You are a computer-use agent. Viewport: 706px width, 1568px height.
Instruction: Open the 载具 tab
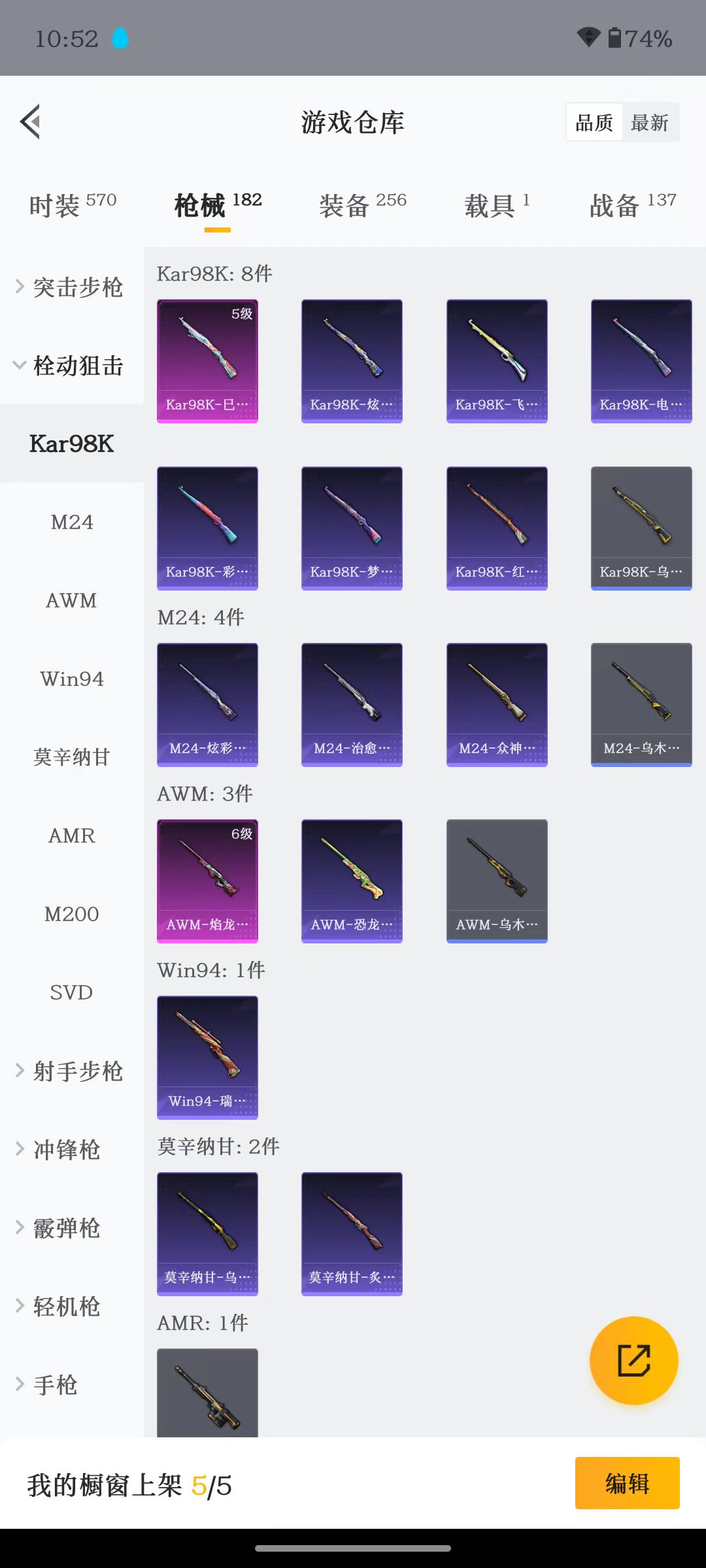tap(497, 205)
